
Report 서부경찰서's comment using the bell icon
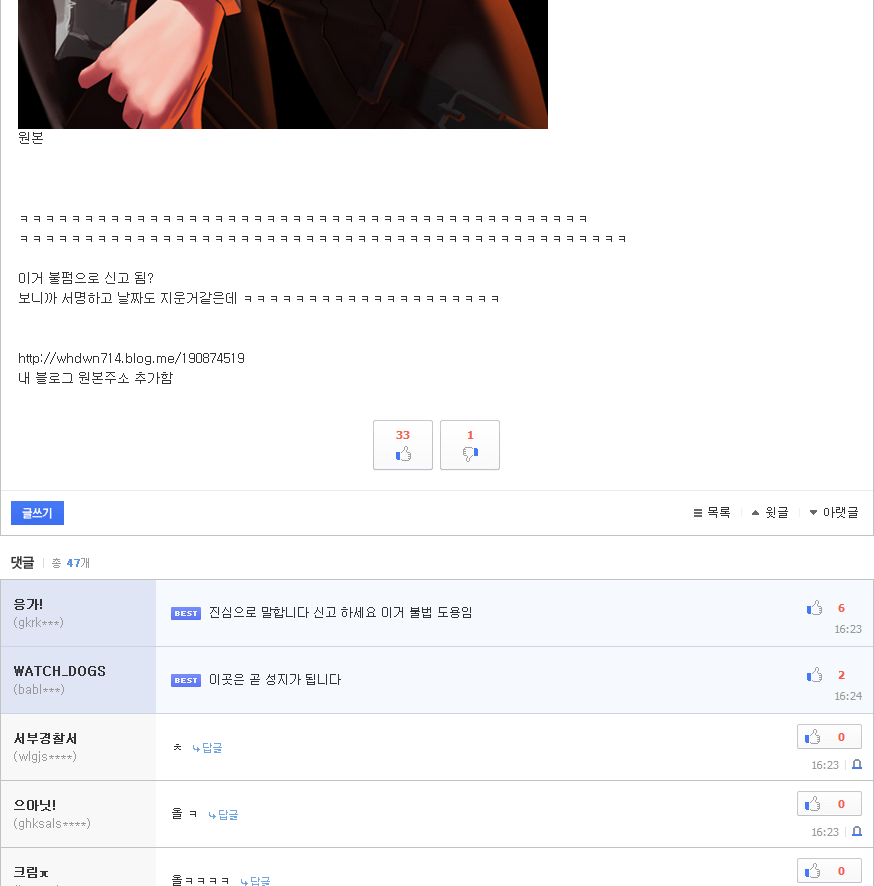857,765
